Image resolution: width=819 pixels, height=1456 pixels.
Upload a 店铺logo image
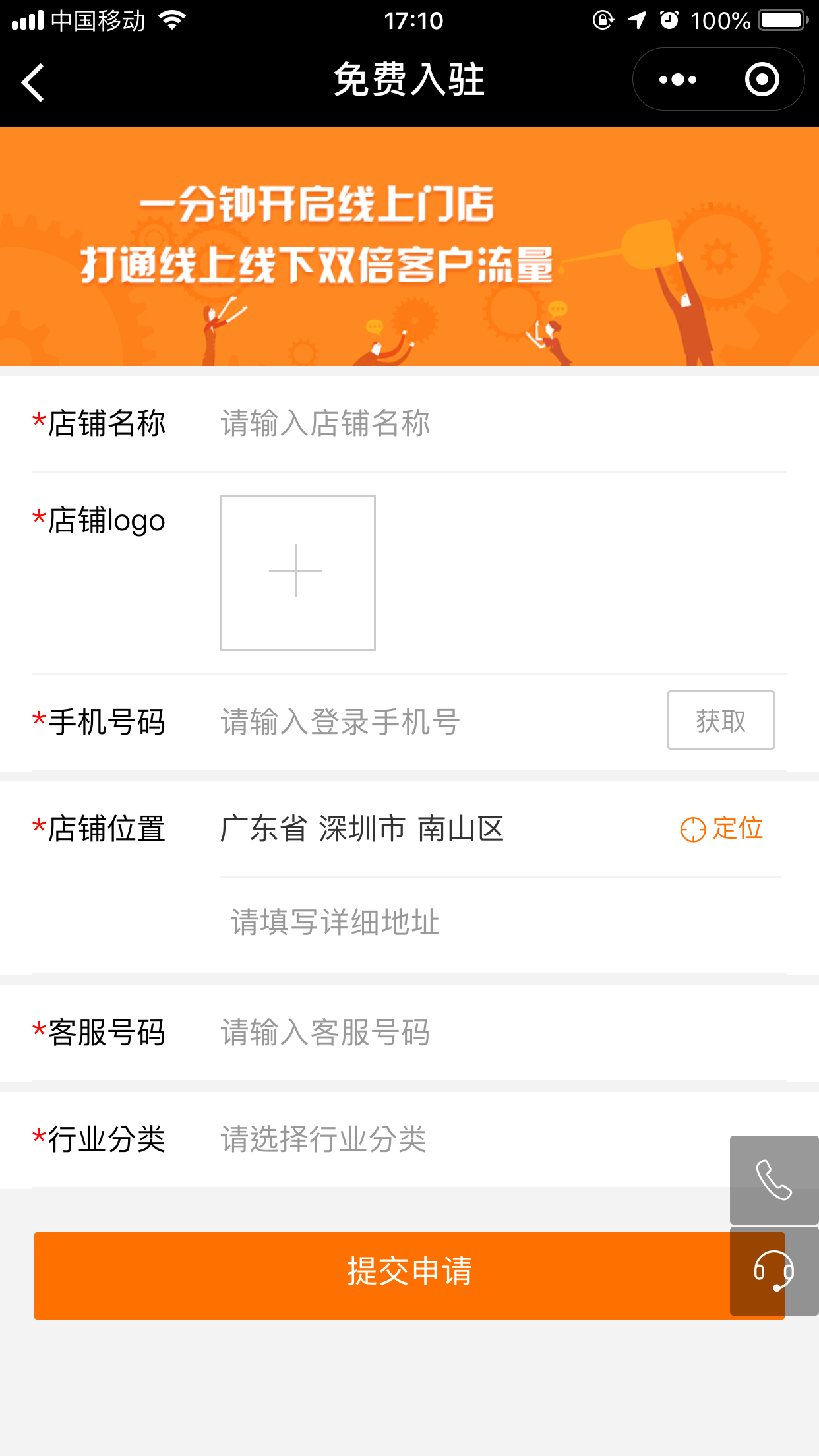coord(297,572)
